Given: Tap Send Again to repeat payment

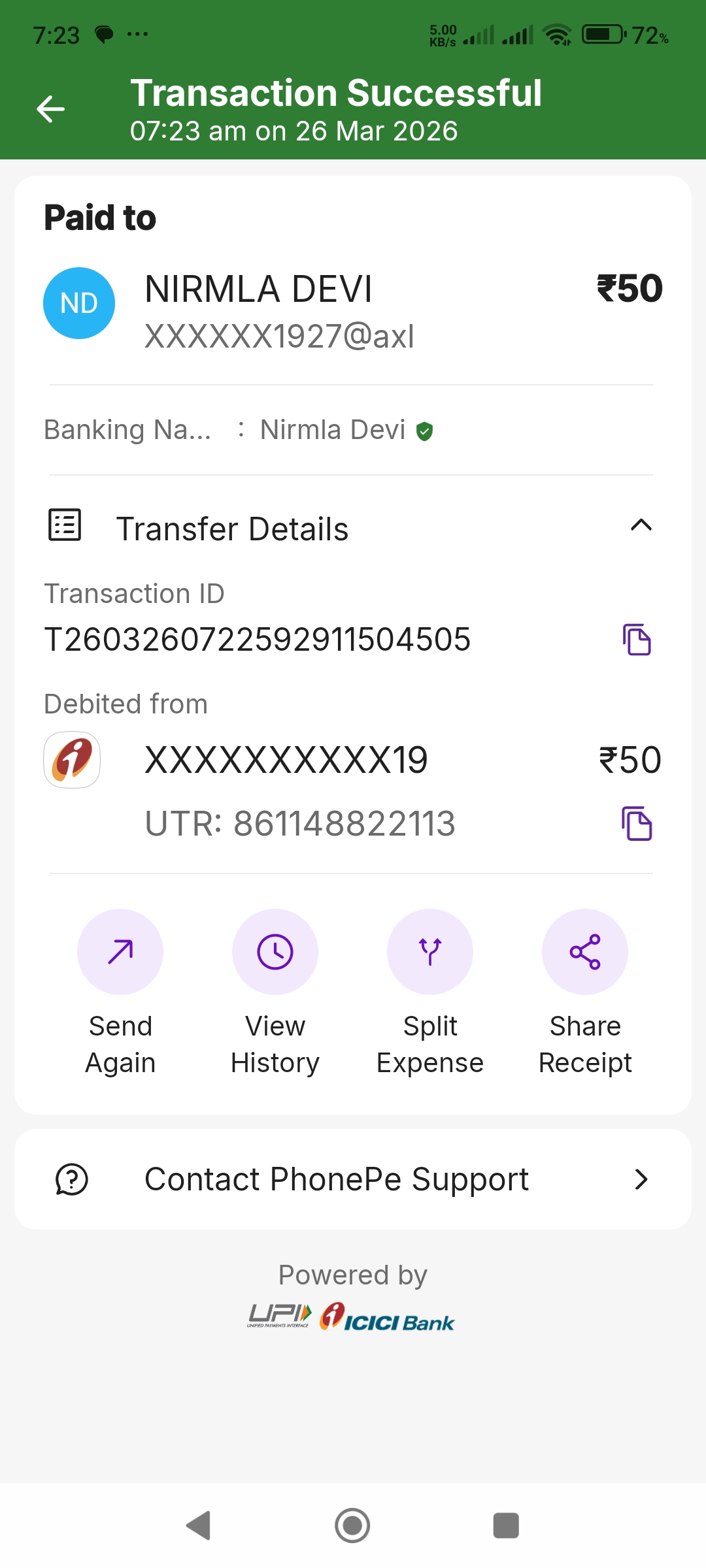Looking at the screenshot, I should tap(120, 952).
